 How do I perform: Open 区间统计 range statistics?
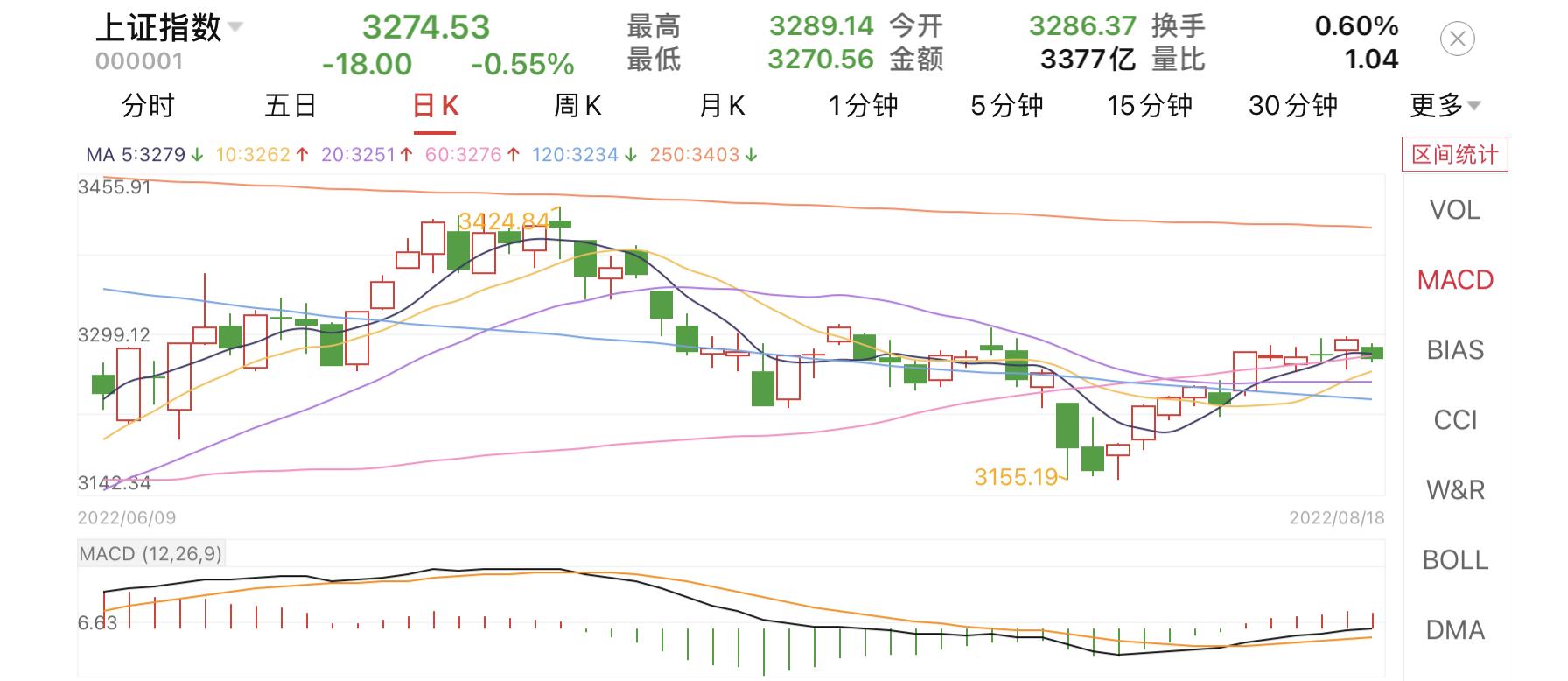[1455, 155]
